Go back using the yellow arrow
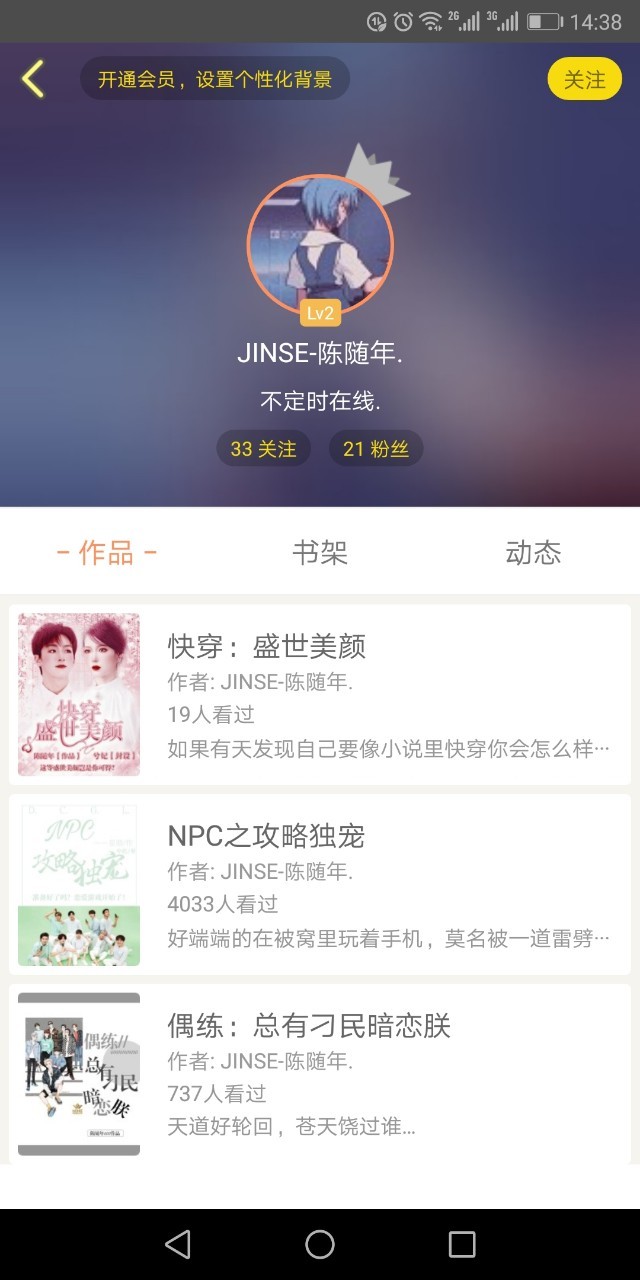640x1280 pixels. point(33,79)
